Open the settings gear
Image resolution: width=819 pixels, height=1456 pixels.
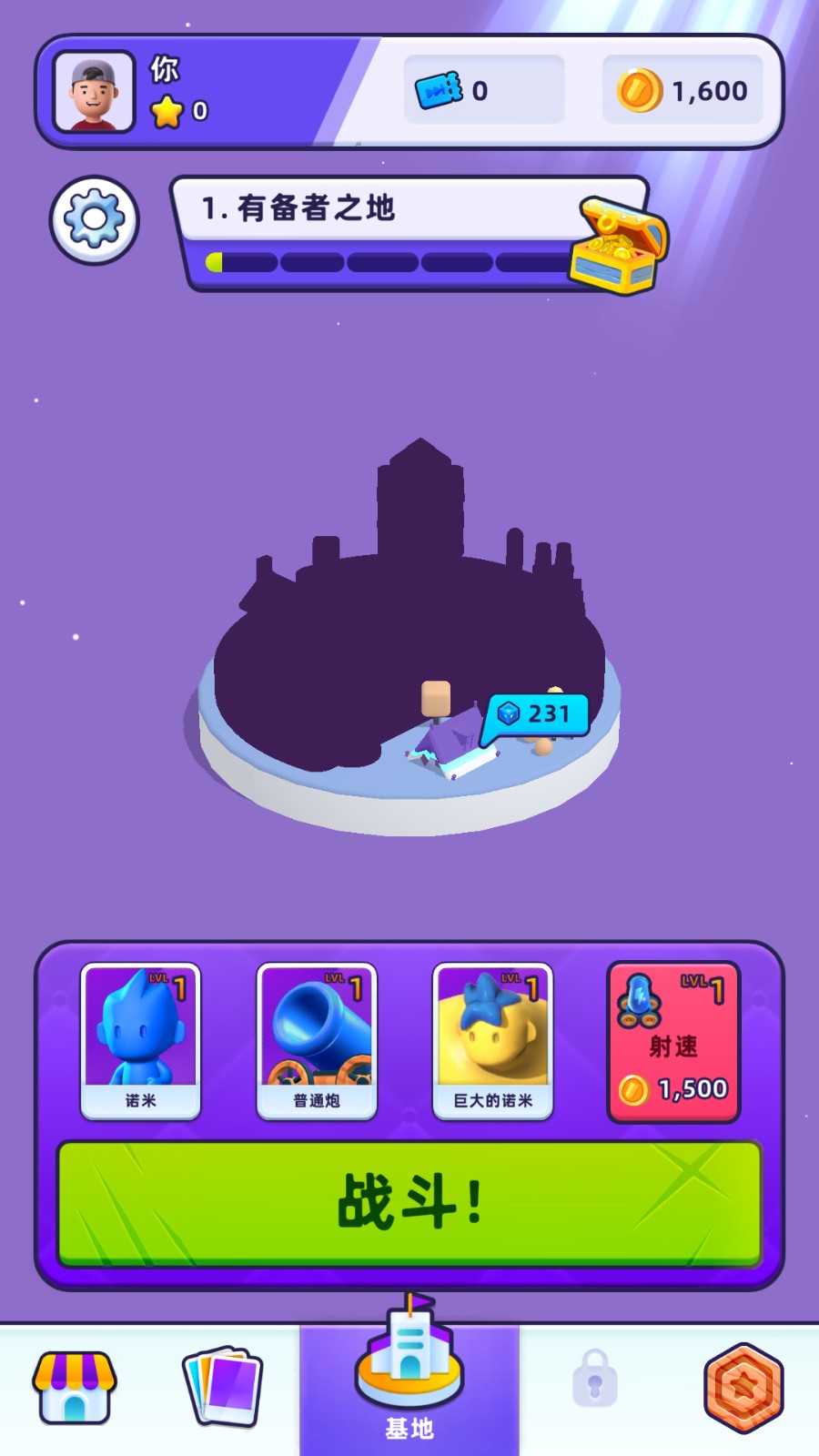point(94,219)
